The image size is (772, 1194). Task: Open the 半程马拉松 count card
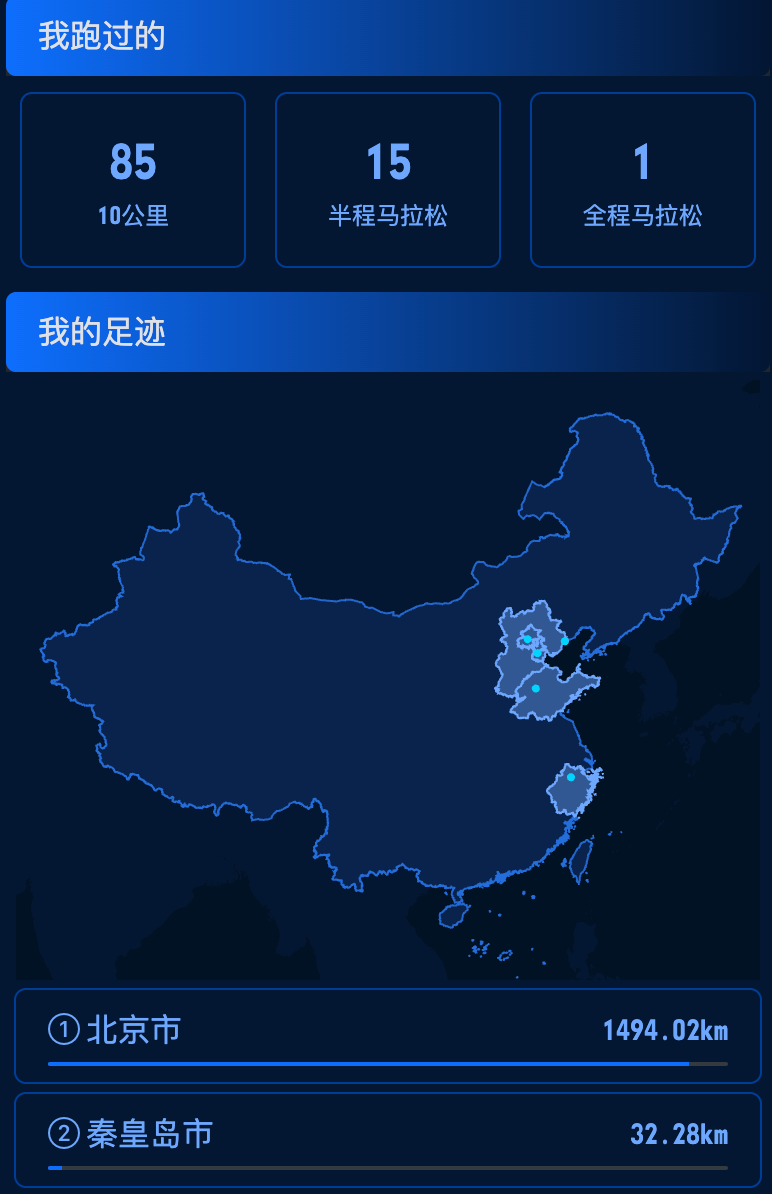pos(388,180)
